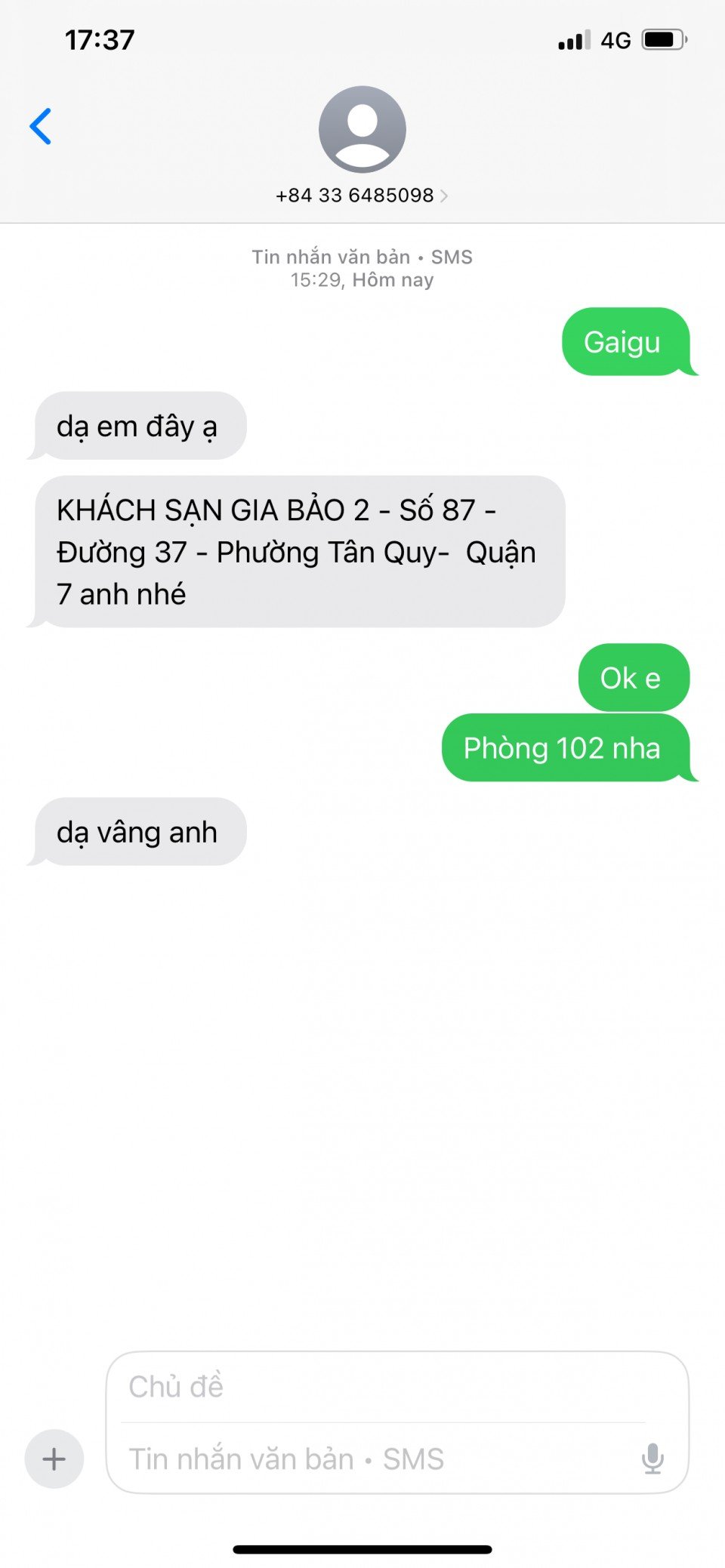Go back to the messages list
Screen dimensions: 725x1568
click(x=41, y=126)
